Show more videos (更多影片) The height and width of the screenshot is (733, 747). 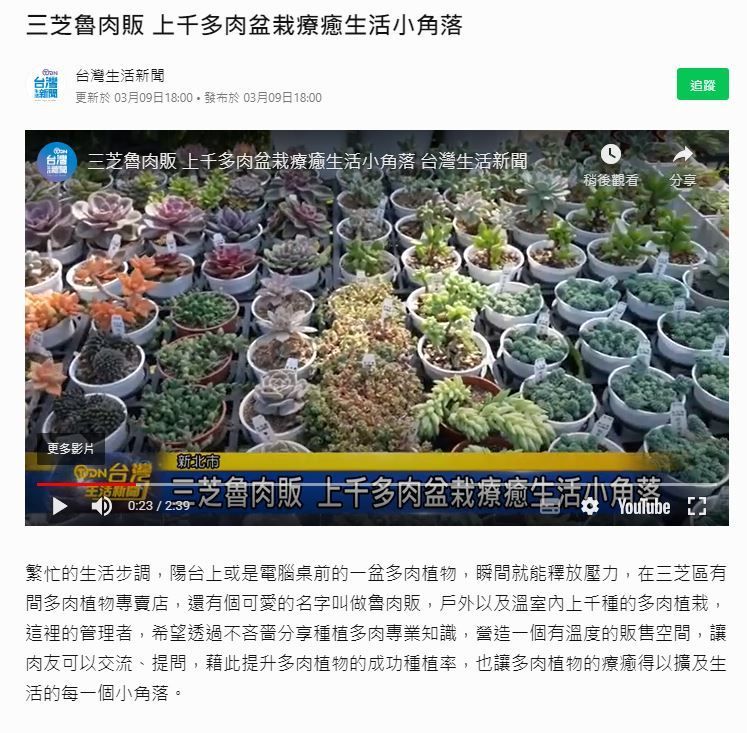coord(70,448)
